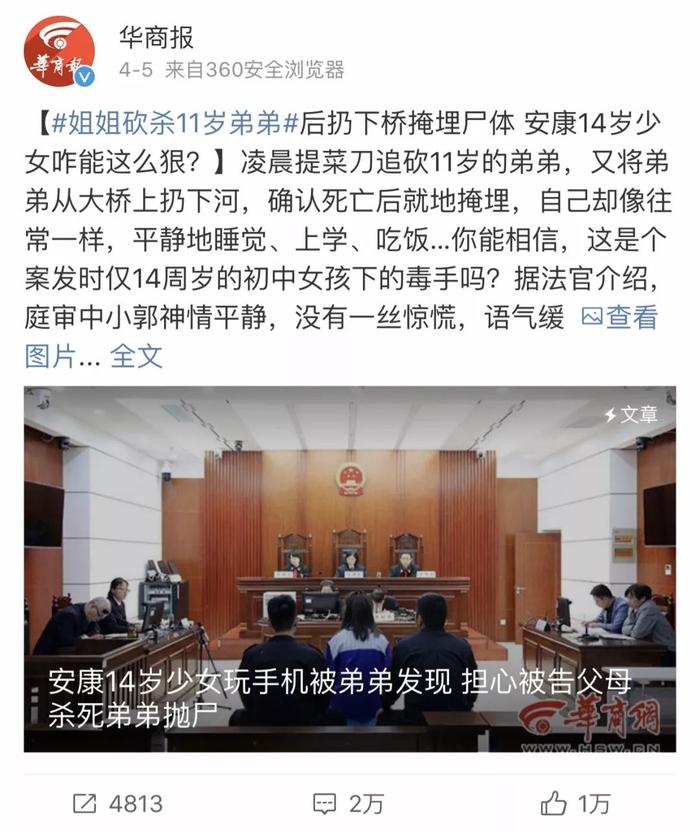Open 华商报 profile avatar

(x=59, y=52)
